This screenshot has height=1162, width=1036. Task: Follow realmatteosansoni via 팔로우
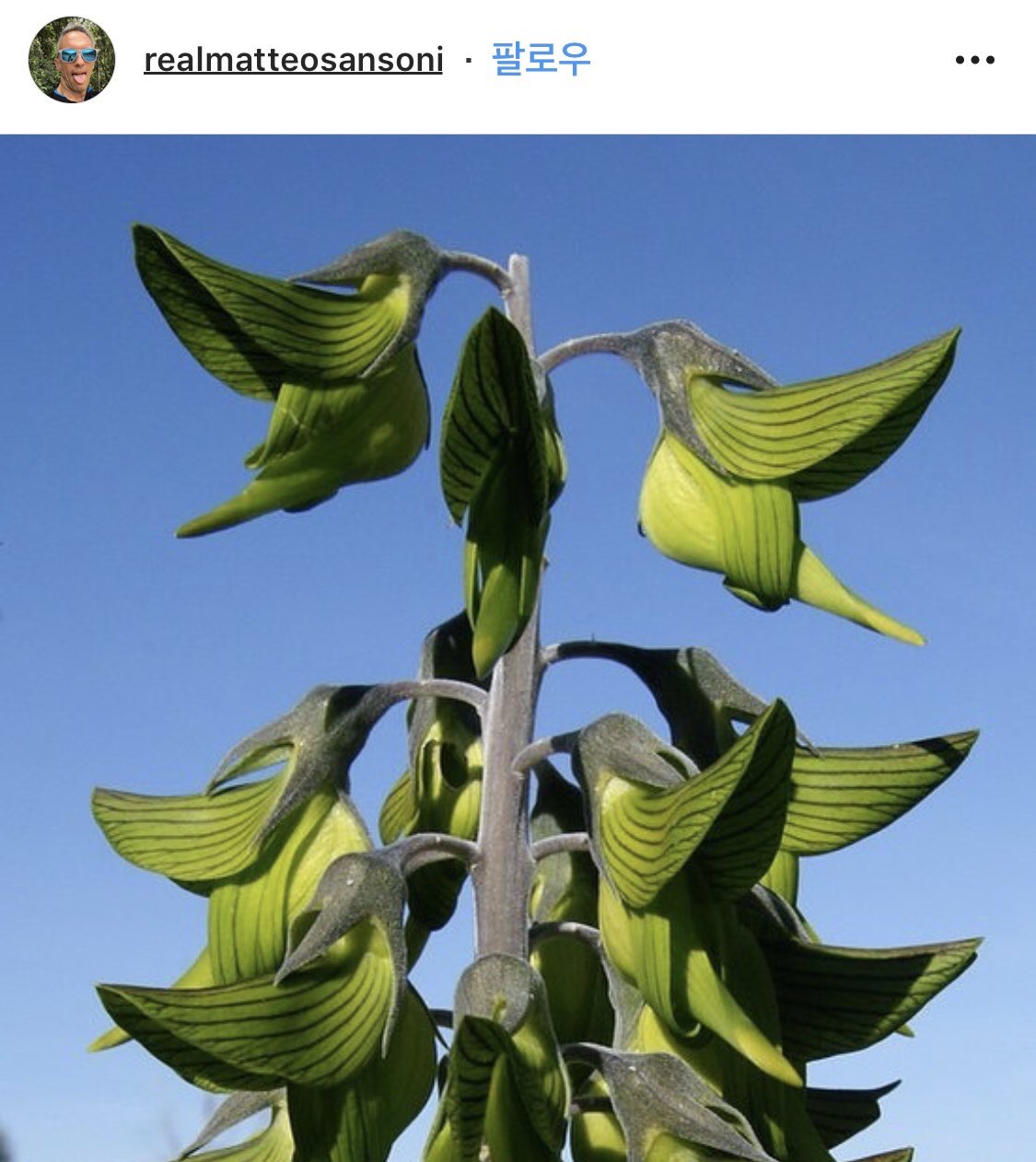tap(541, 60)
